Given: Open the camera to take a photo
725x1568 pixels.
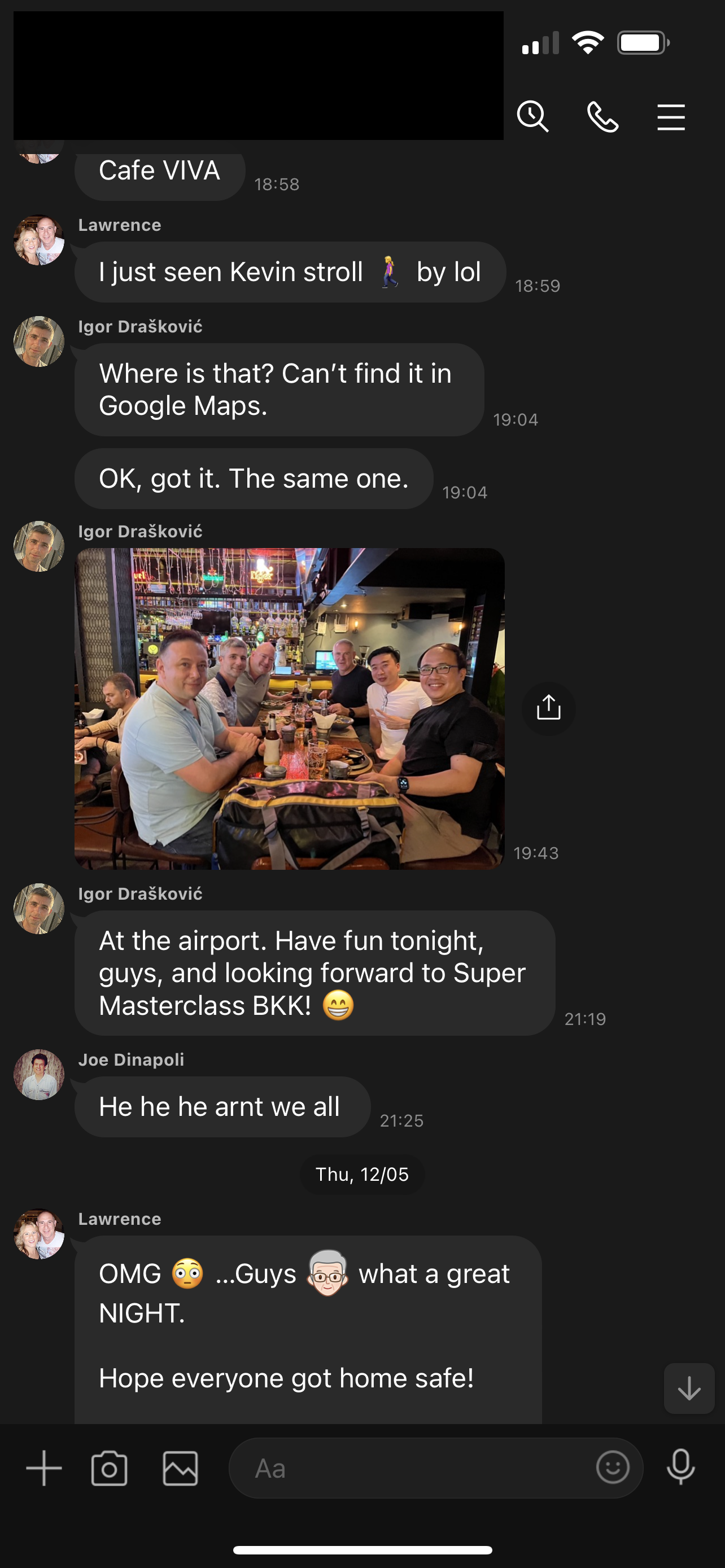Looking at the screenshot, I should [x=109, y=1468].
